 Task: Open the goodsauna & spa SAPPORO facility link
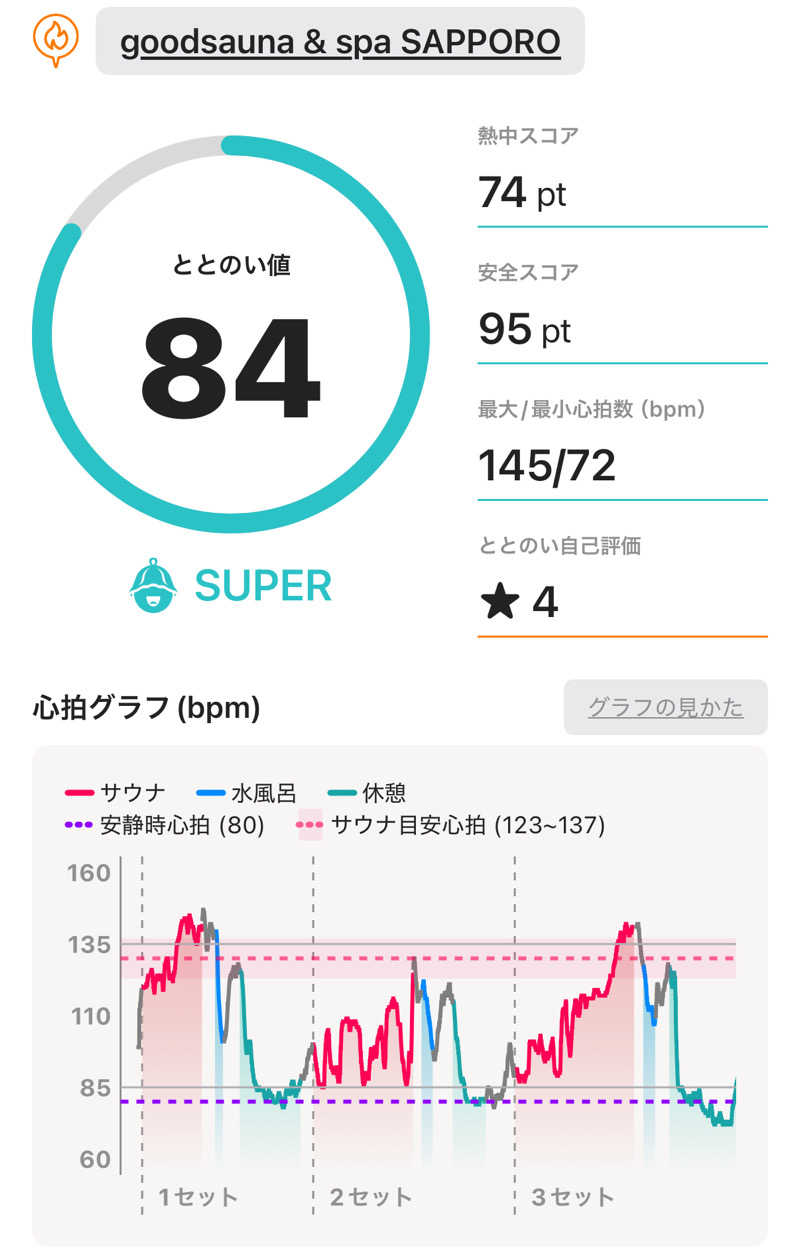point(340,42)
